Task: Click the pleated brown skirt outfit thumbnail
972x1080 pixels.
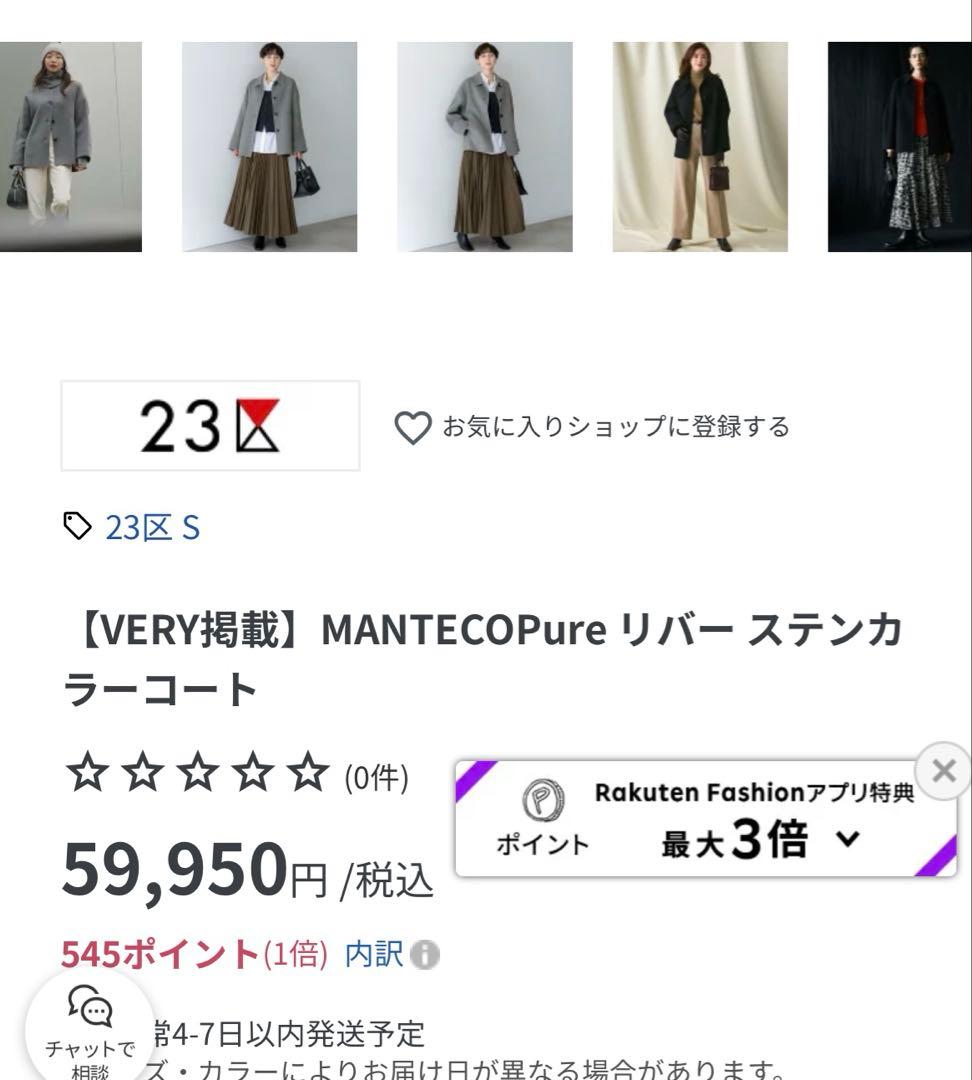Action: pos(268,146)
